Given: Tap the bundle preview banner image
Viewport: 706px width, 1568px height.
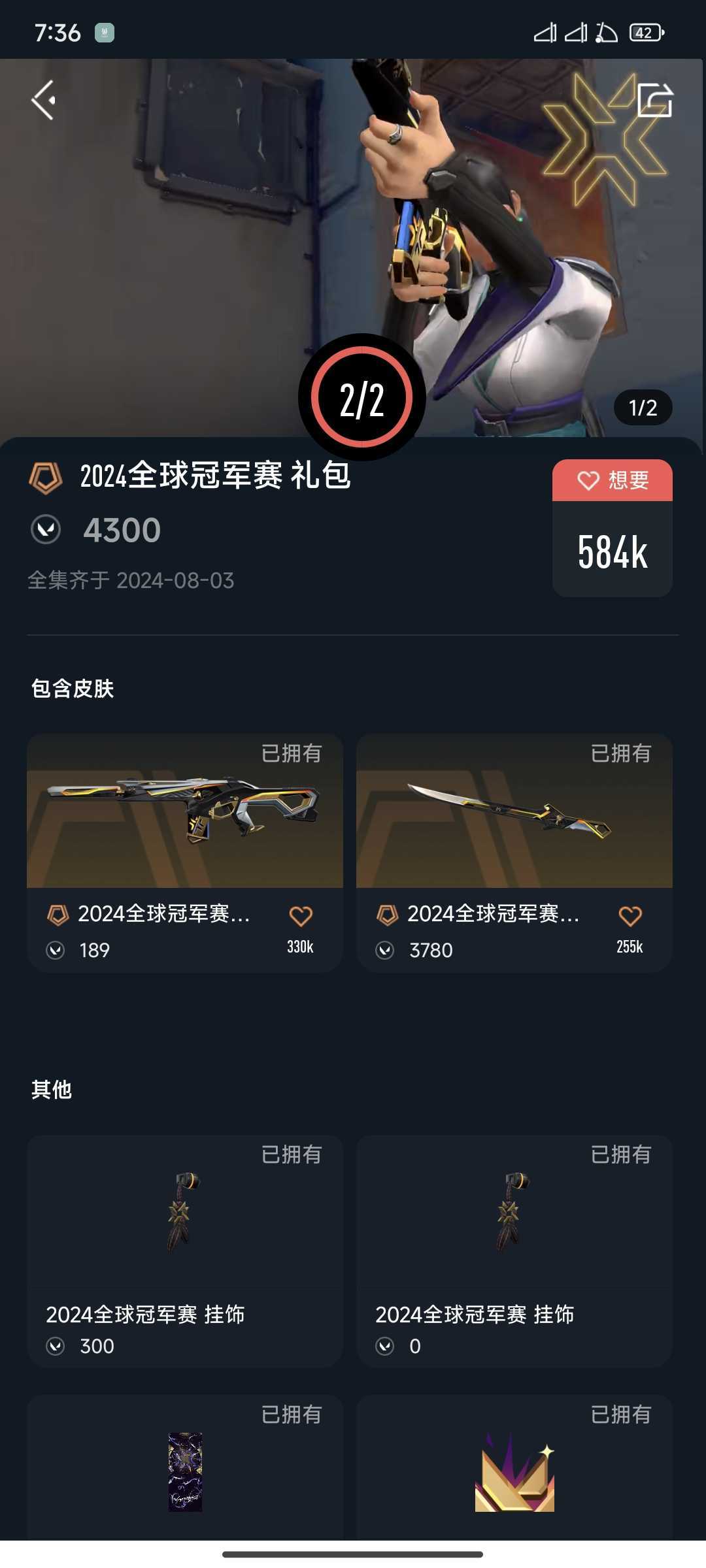Looking at the screenshot, I should click(353, 248).
